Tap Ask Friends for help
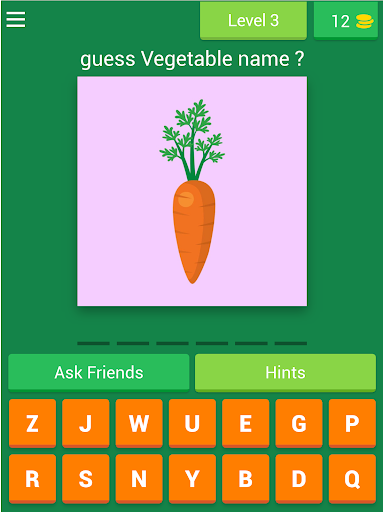Screen dimensions: 383x512 99,373
